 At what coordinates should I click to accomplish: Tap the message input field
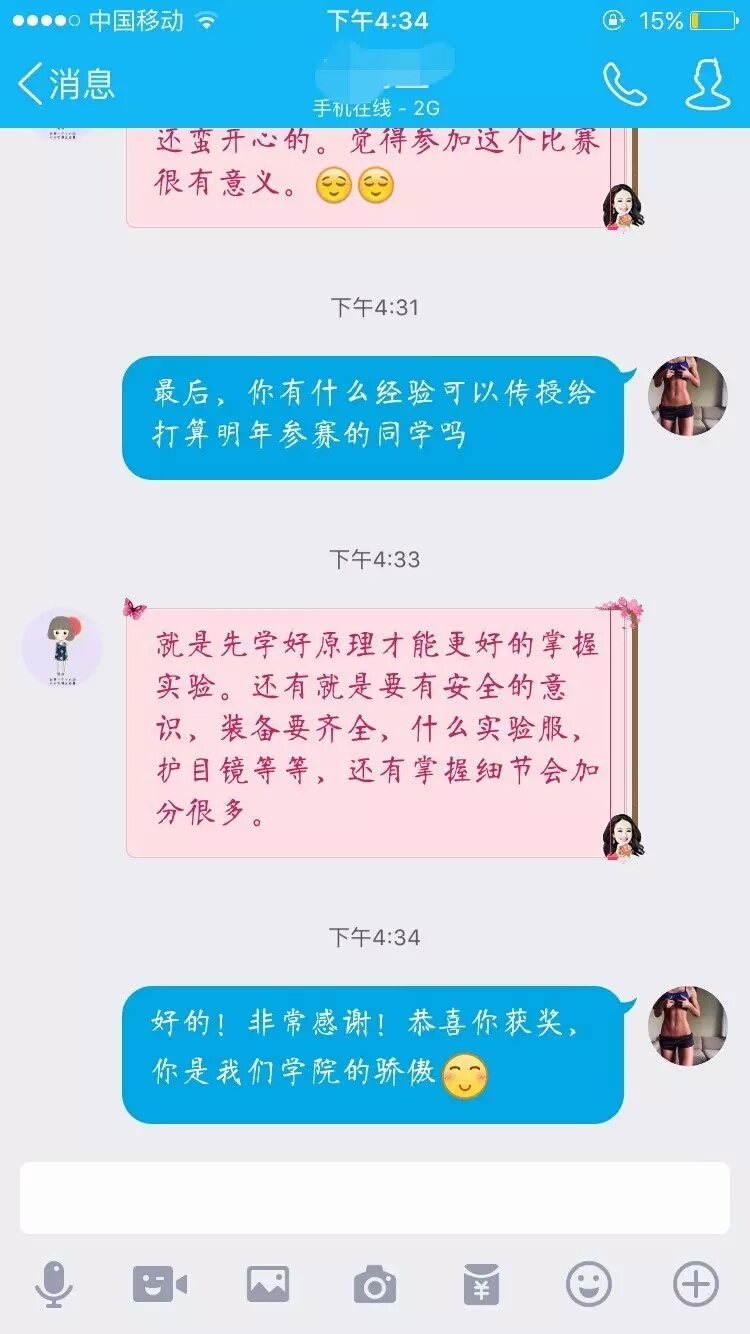[374, 1197]
